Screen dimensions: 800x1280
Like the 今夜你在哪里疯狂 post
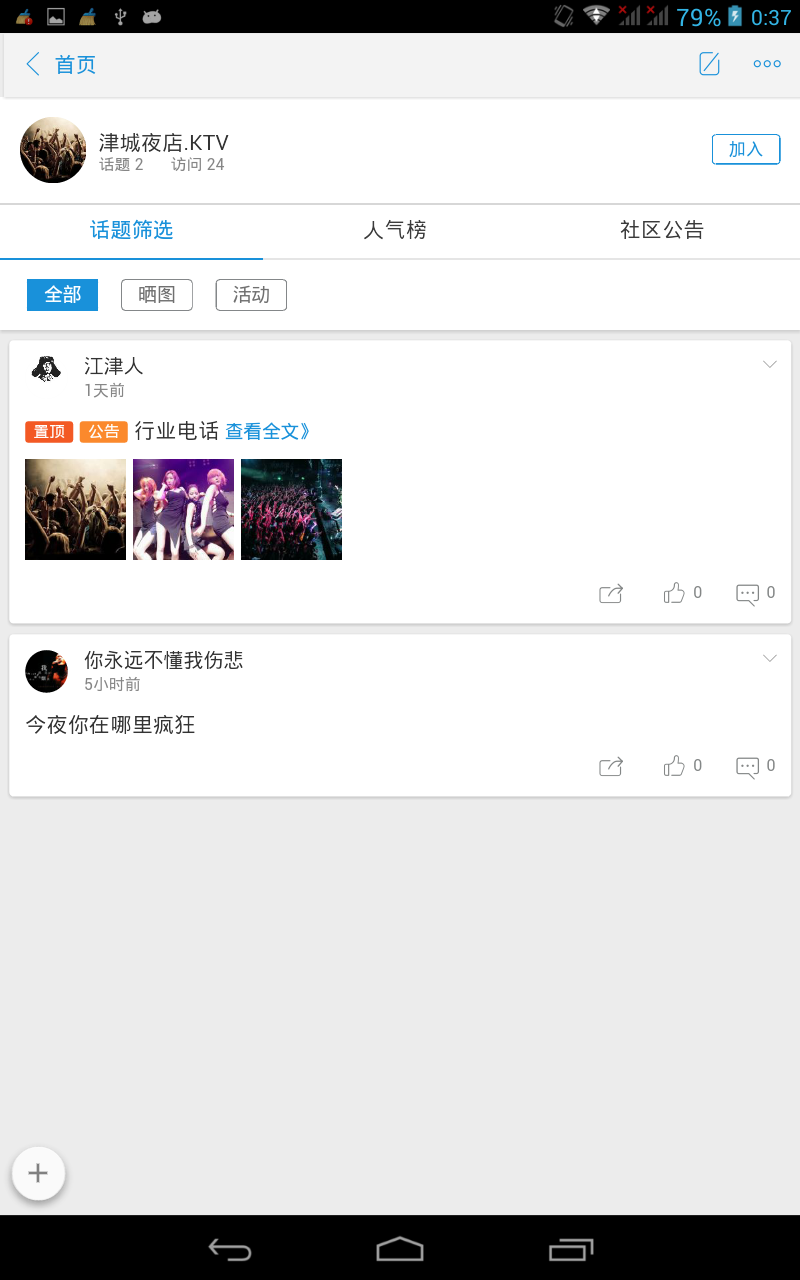pos(683,766)
